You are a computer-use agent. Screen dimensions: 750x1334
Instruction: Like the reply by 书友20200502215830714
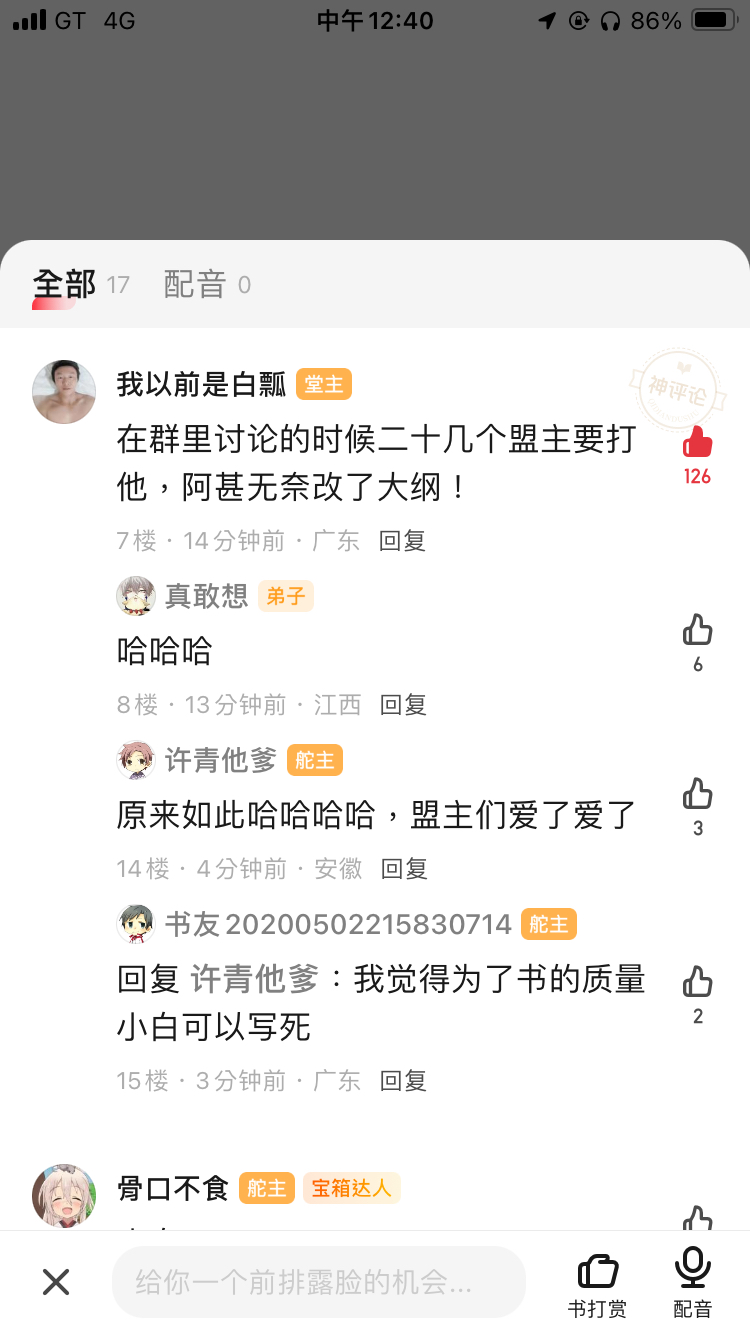[x=697, y=982]
